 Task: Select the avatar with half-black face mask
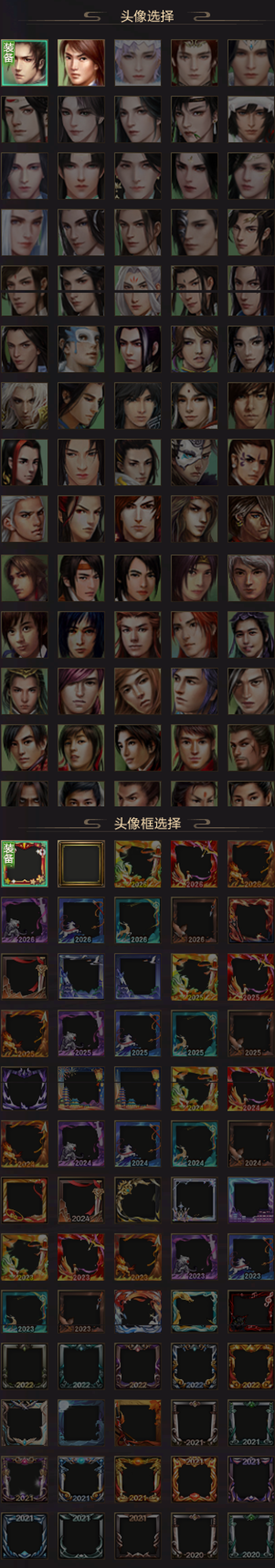(x=194, y=232)
